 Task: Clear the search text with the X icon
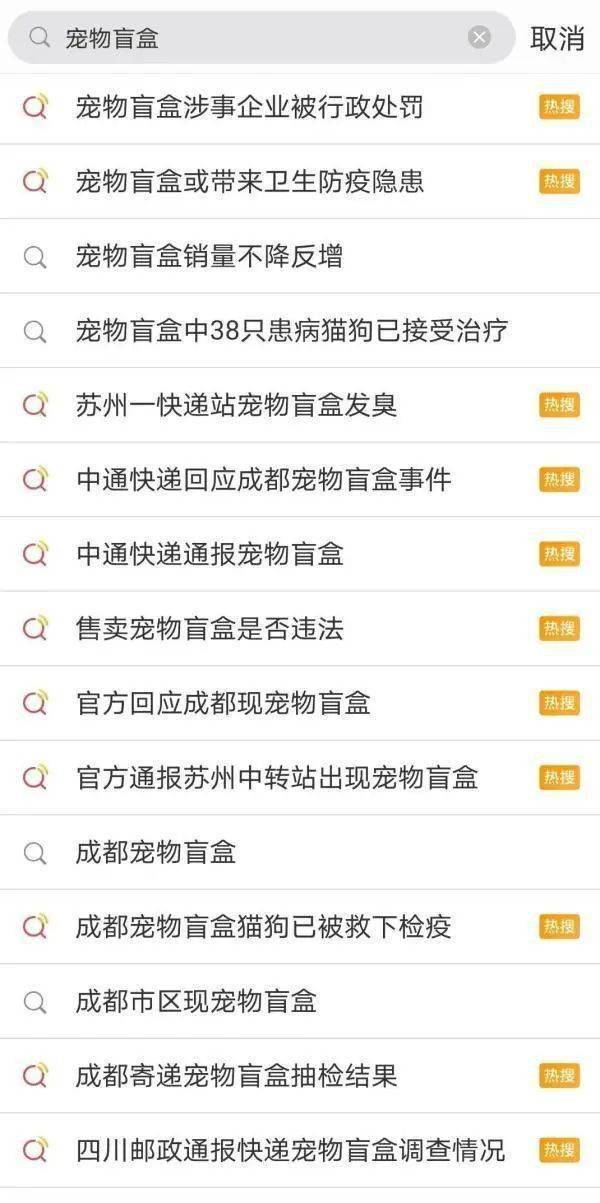[x=480, y=38]
